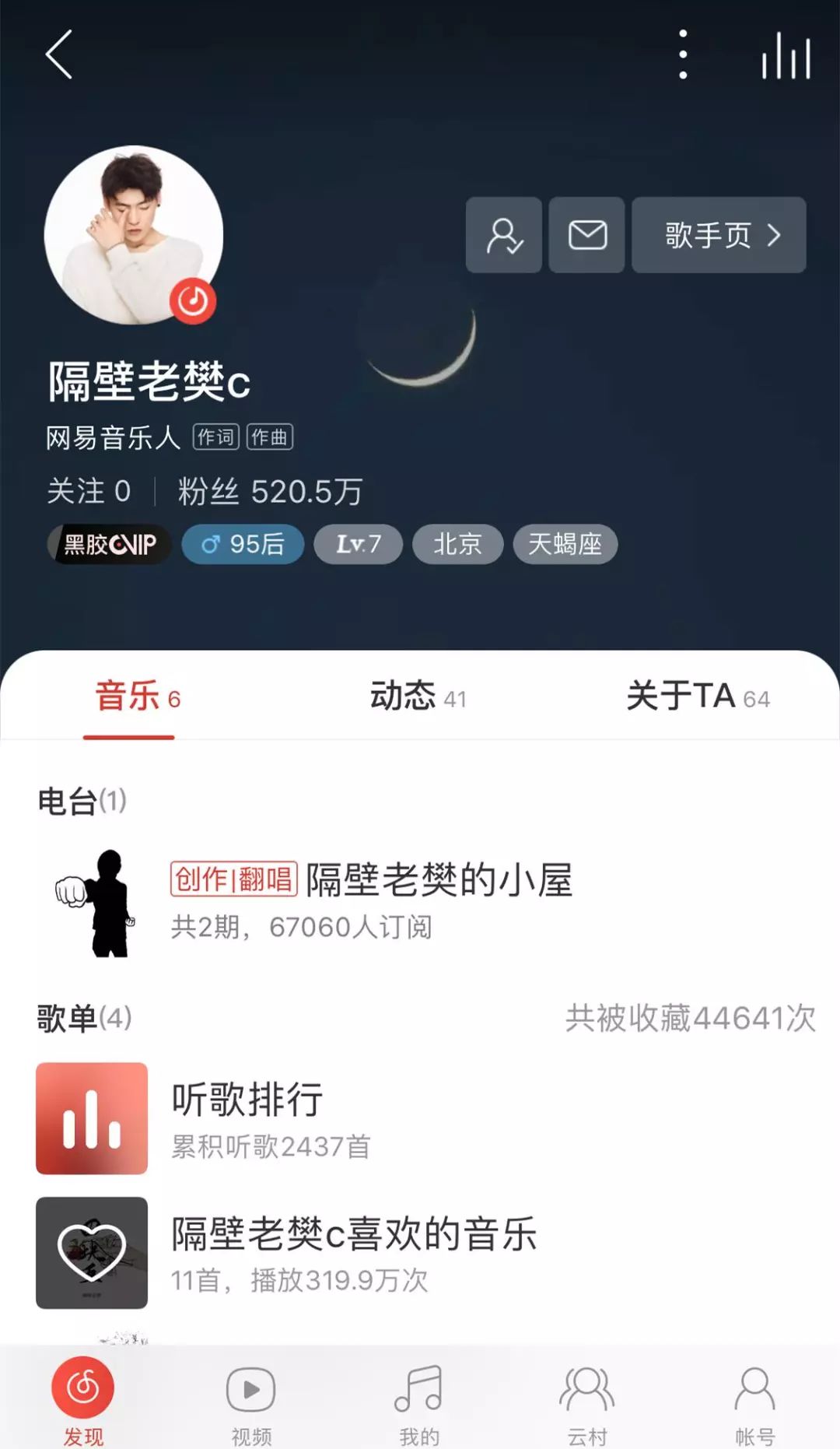Open the three-dot overflow menu
The height and width of the screenshot is (1449, 840).
click(683, 53)
